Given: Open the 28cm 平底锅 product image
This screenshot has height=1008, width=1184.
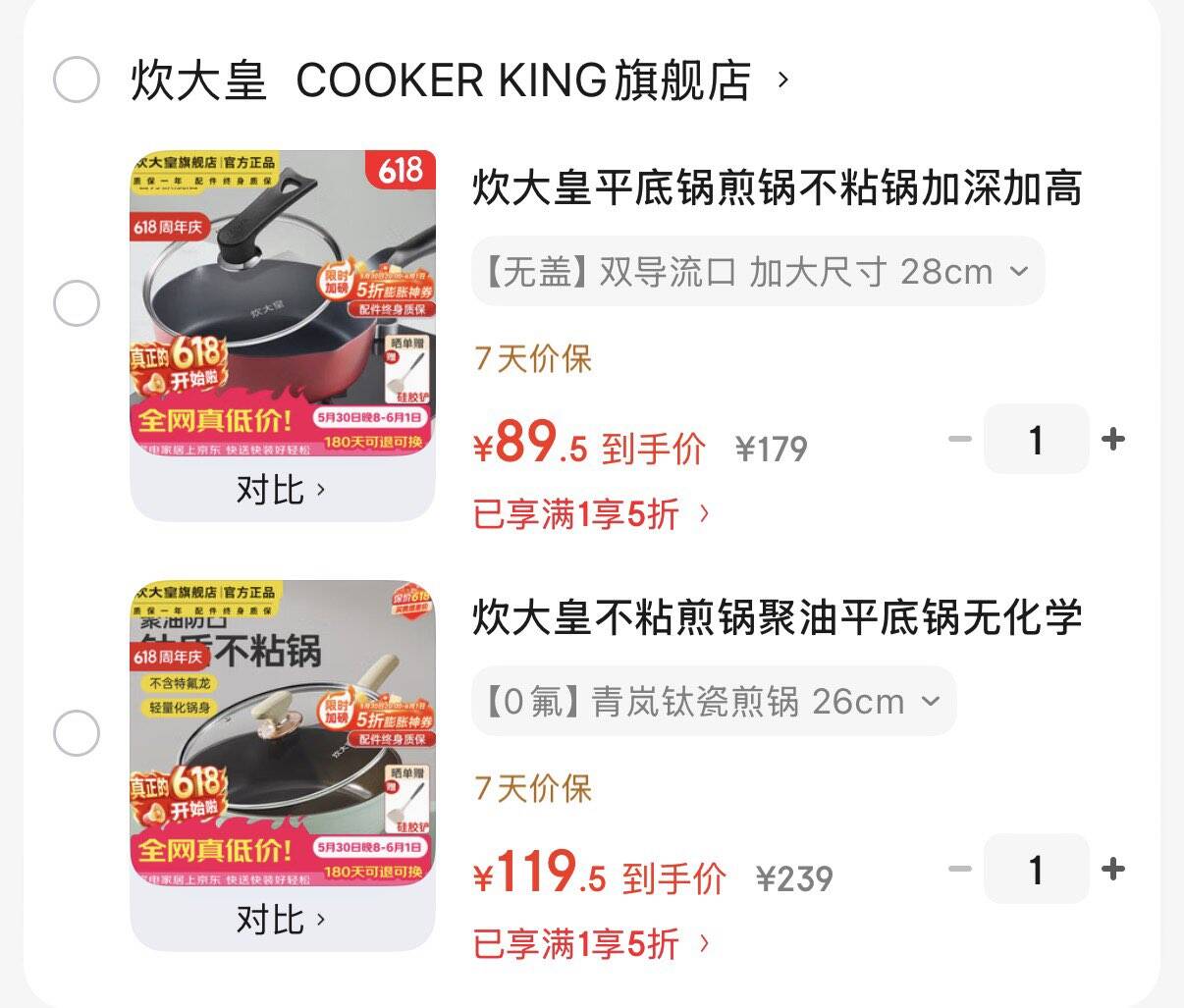Looking at the screenshot, I should point(283,303).
